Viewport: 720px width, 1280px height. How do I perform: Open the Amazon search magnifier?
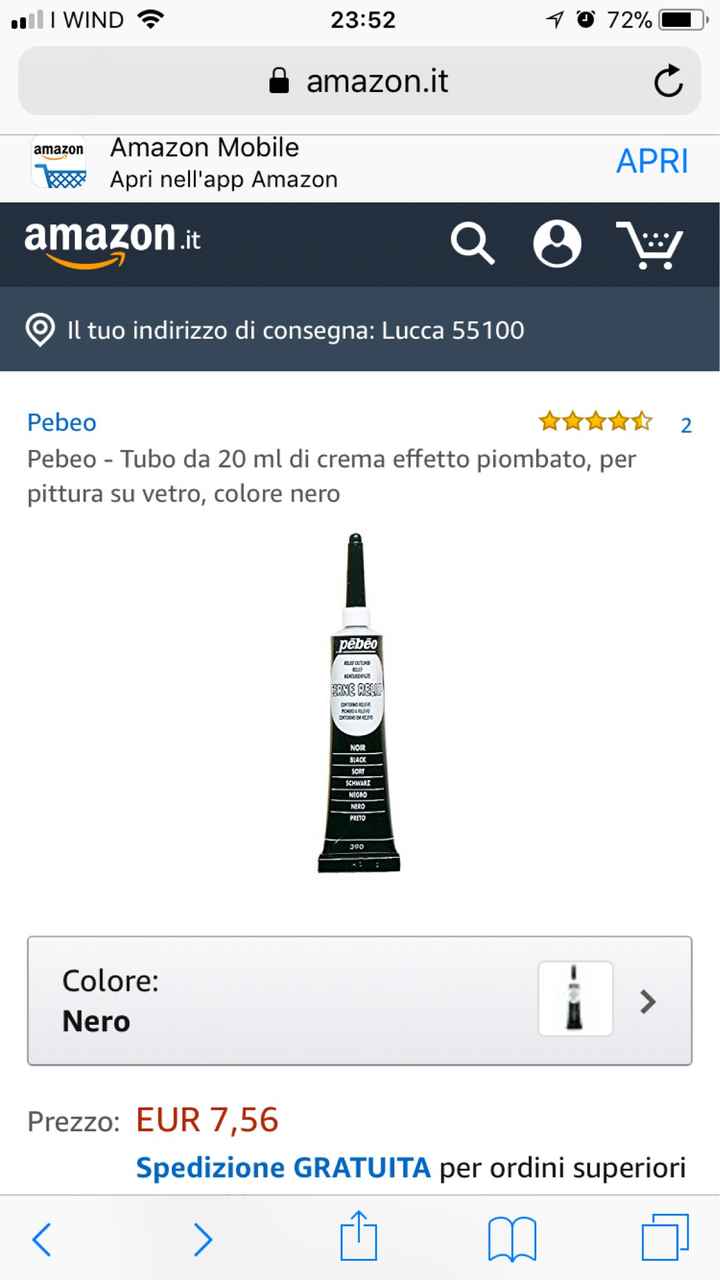click(472, 243)
